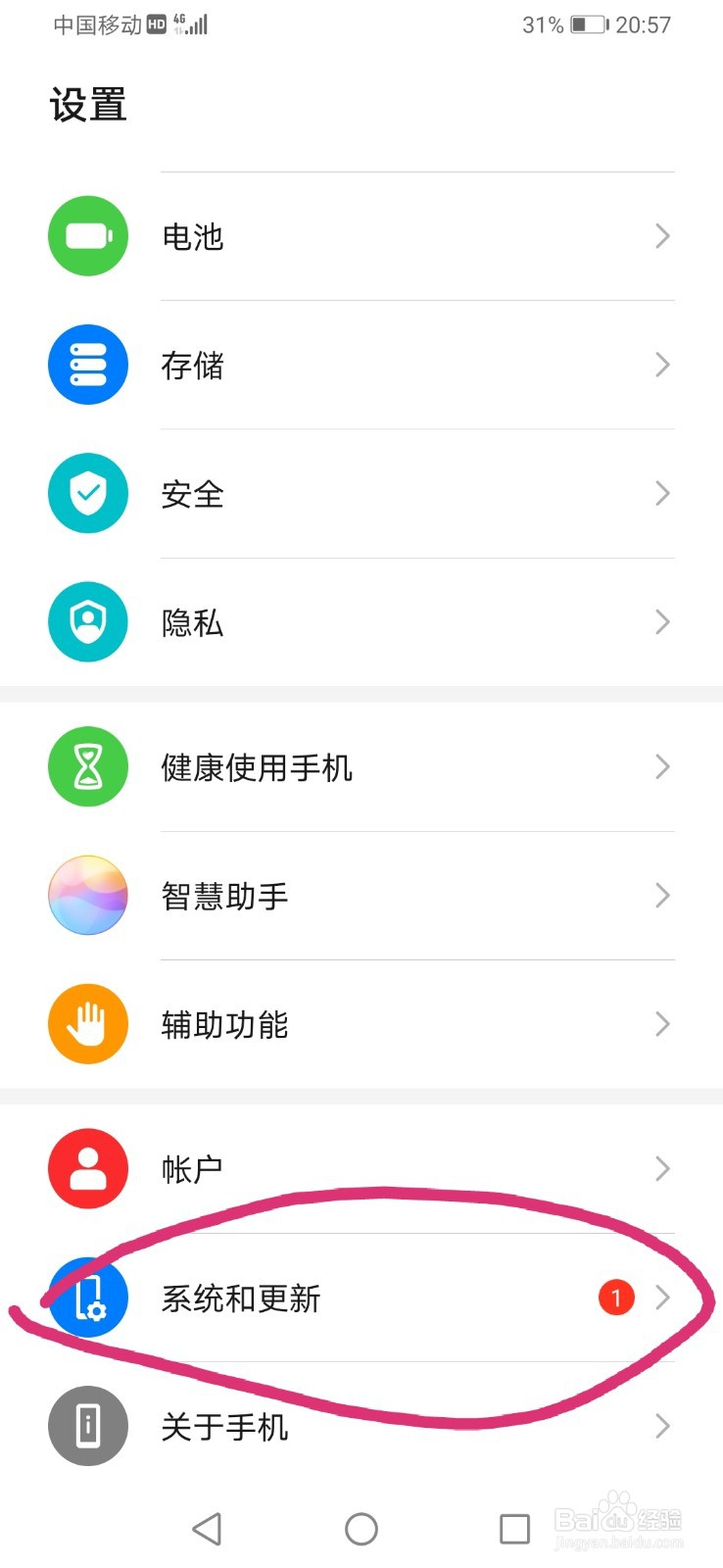This screenshot has height=1568, width=723.
Task: Tap the system back button
Action: (x=207, y=1529)
